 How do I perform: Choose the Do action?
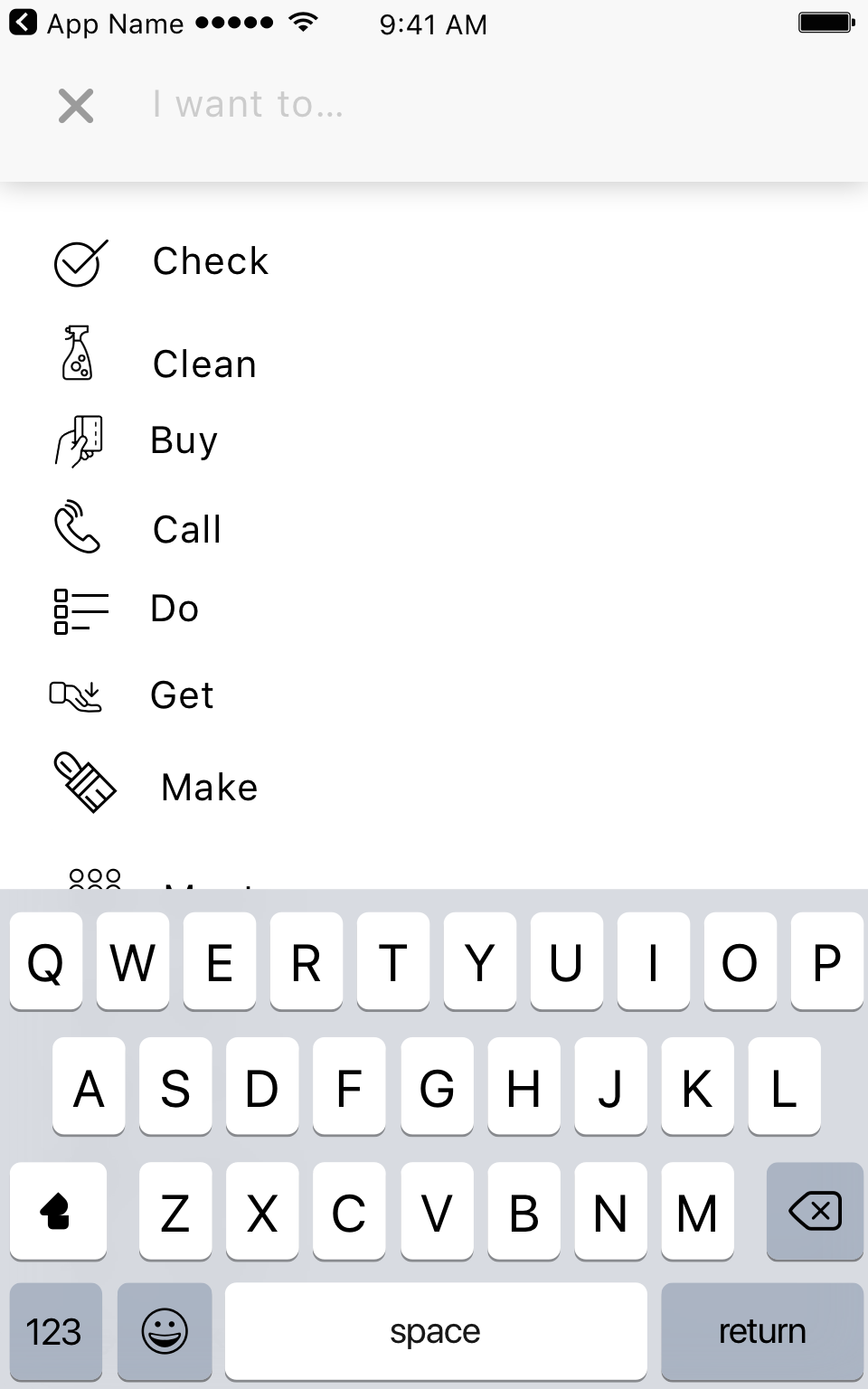tap(434, 609)
